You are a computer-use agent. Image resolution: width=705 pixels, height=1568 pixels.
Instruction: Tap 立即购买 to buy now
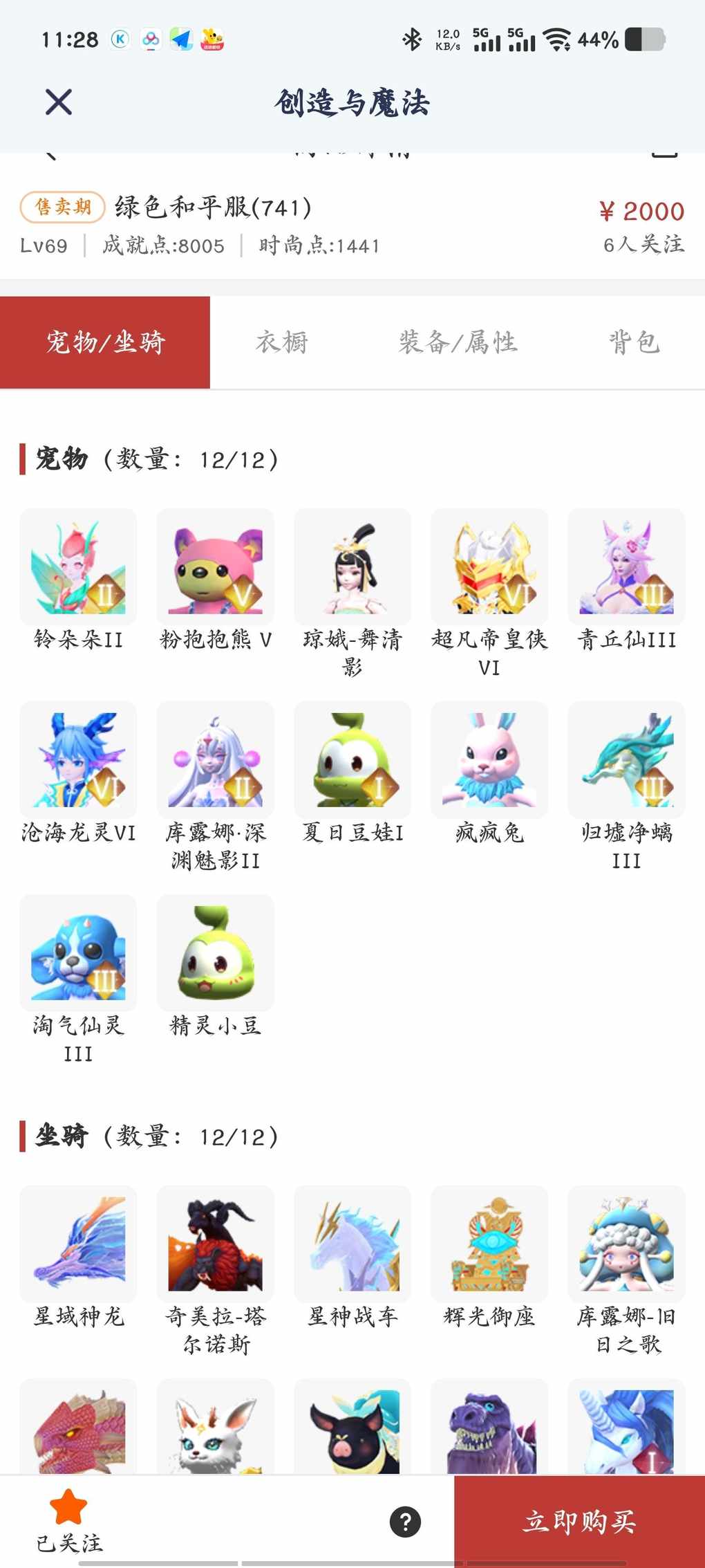pos(579,1522)
